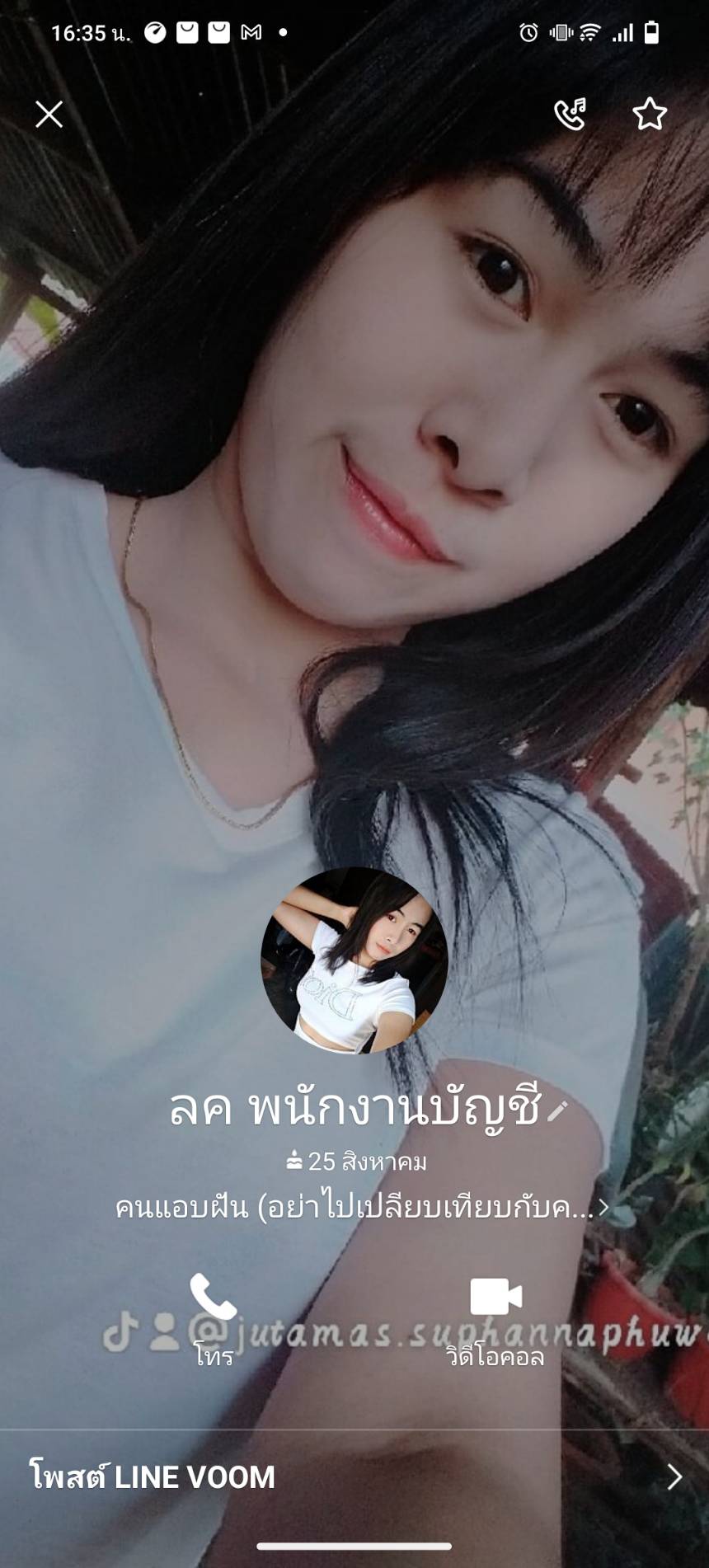This screenshot has width=709, height=1568.
Task: Close the profile view
Action: coord(49,114)
